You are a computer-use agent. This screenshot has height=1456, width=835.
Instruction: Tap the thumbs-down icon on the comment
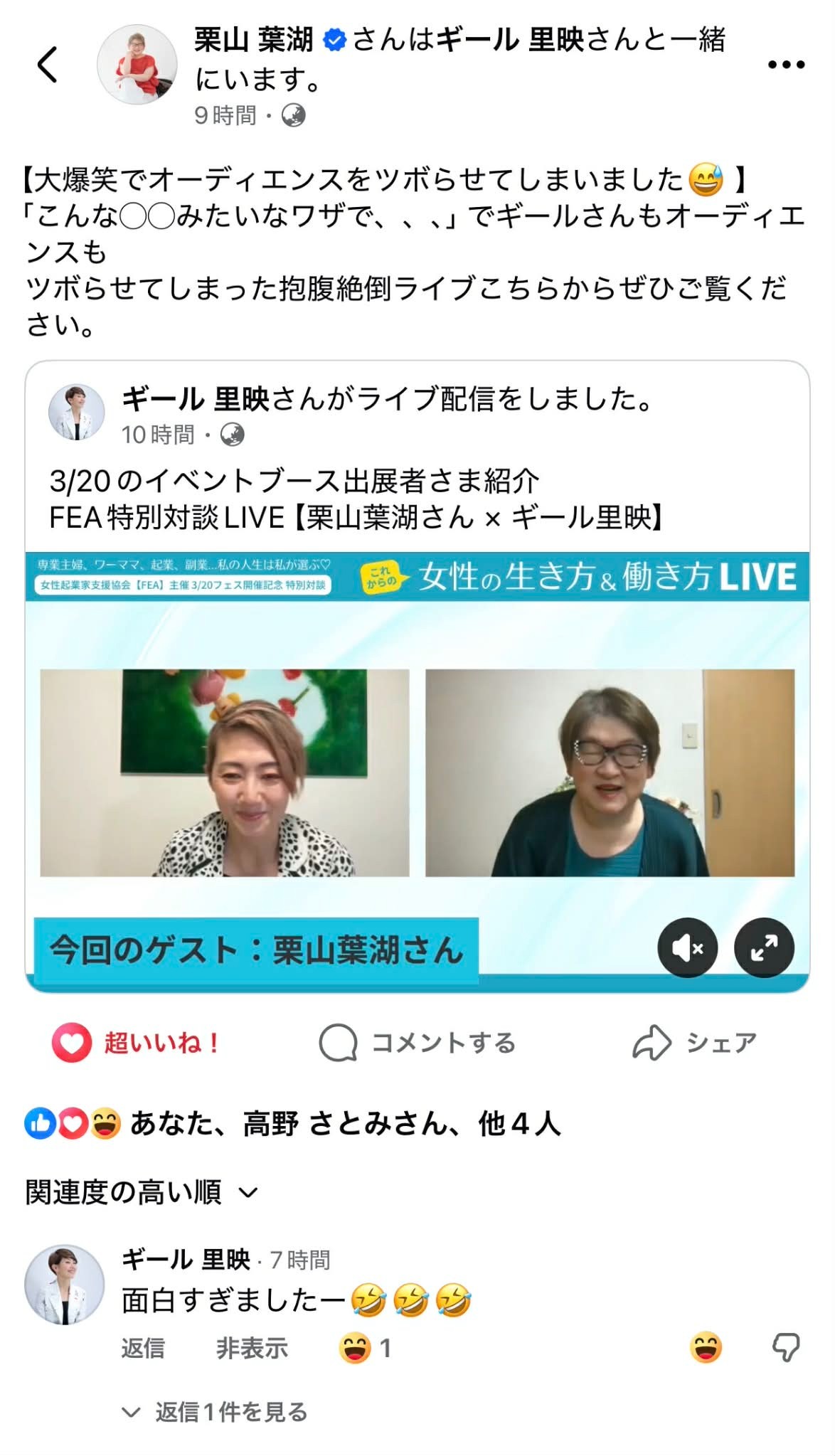(786, 1349)
